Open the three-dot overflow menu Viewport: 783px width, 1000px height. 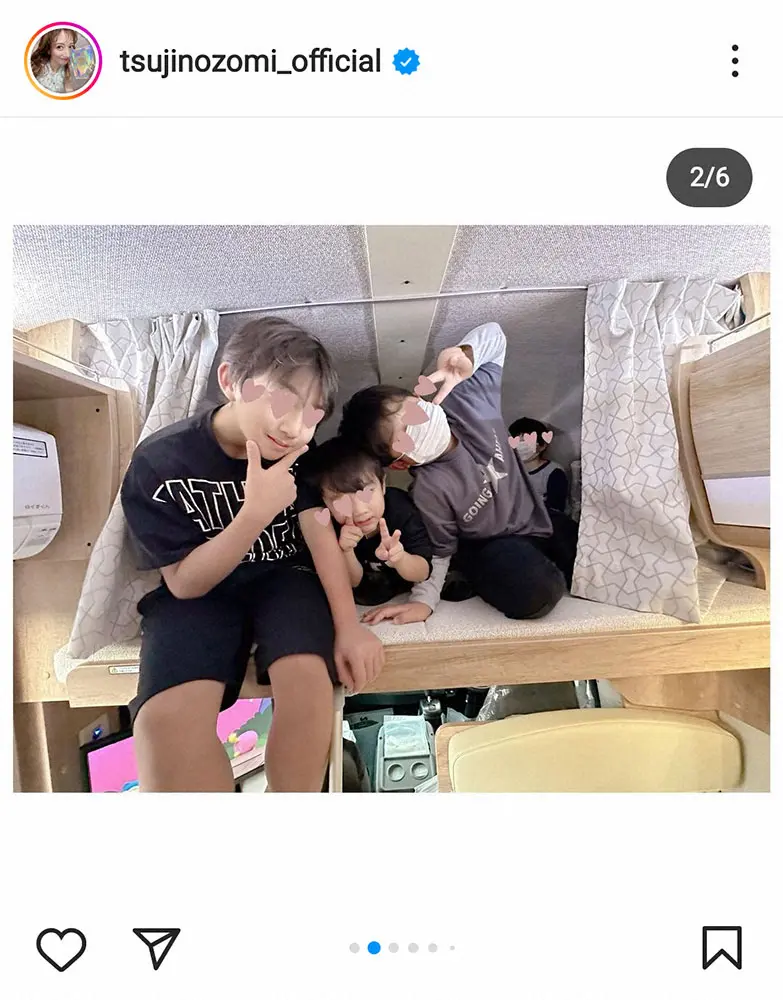[735, 61]
